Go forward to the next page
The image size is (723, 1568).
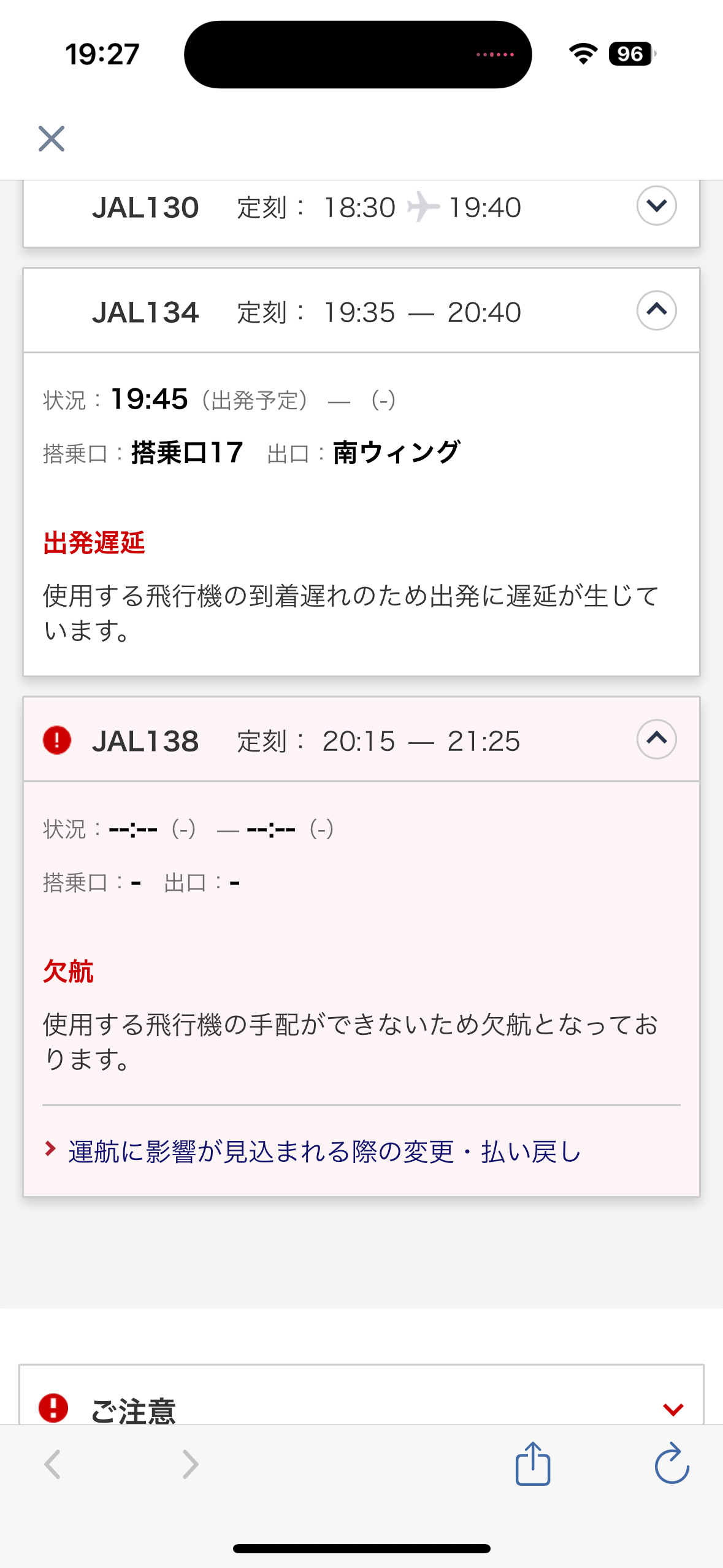coord(191,1464)
